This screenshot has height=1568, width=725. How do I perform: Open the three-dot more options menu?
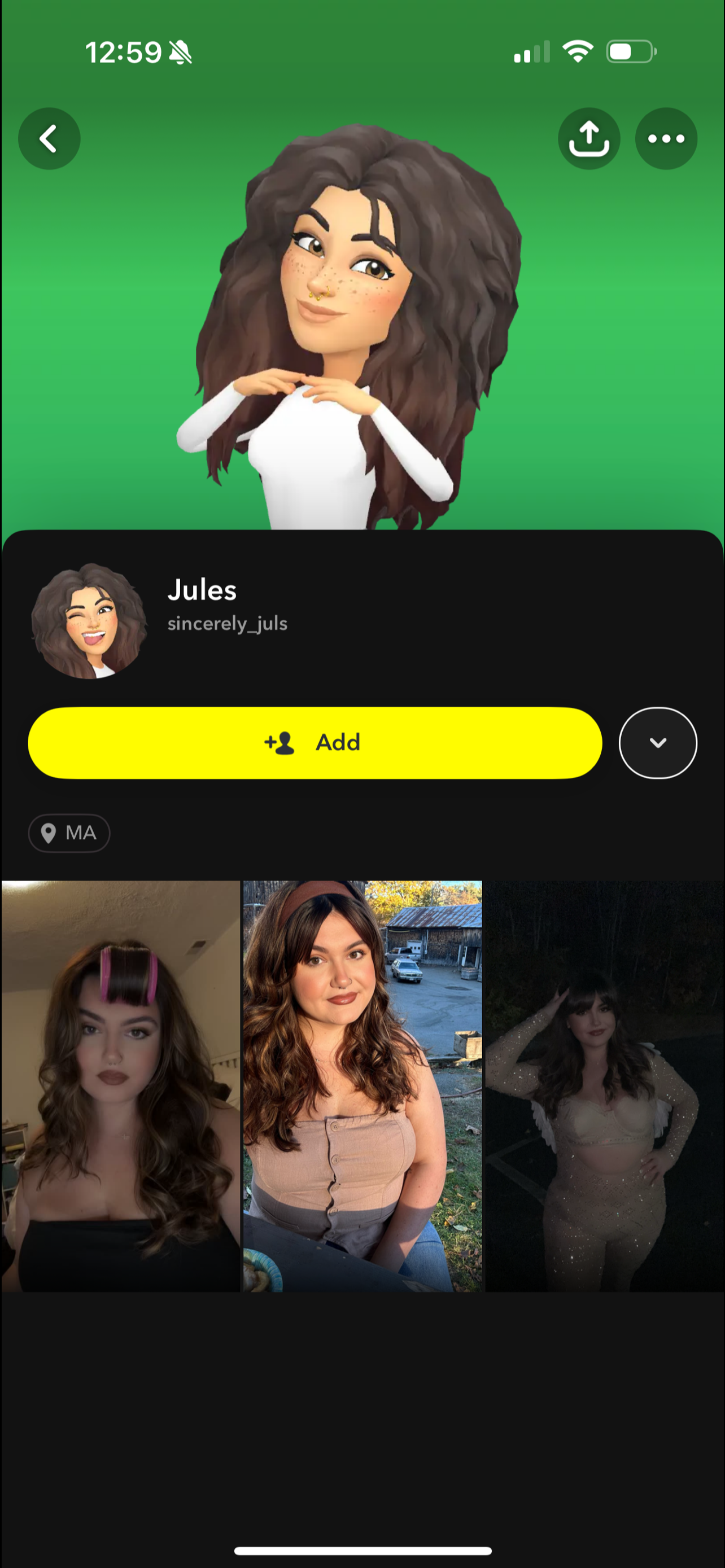(x=666, y=139)
